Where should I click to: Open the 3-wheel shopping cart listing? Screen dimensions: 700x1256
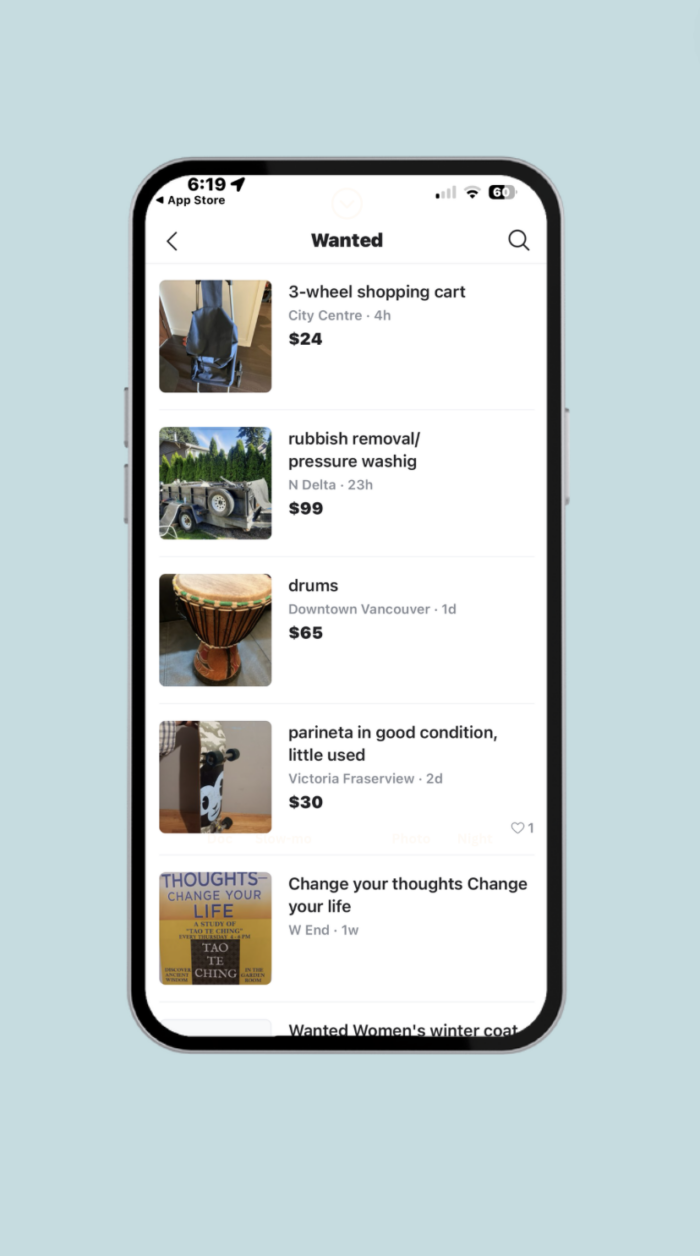[x=376, y=292]
